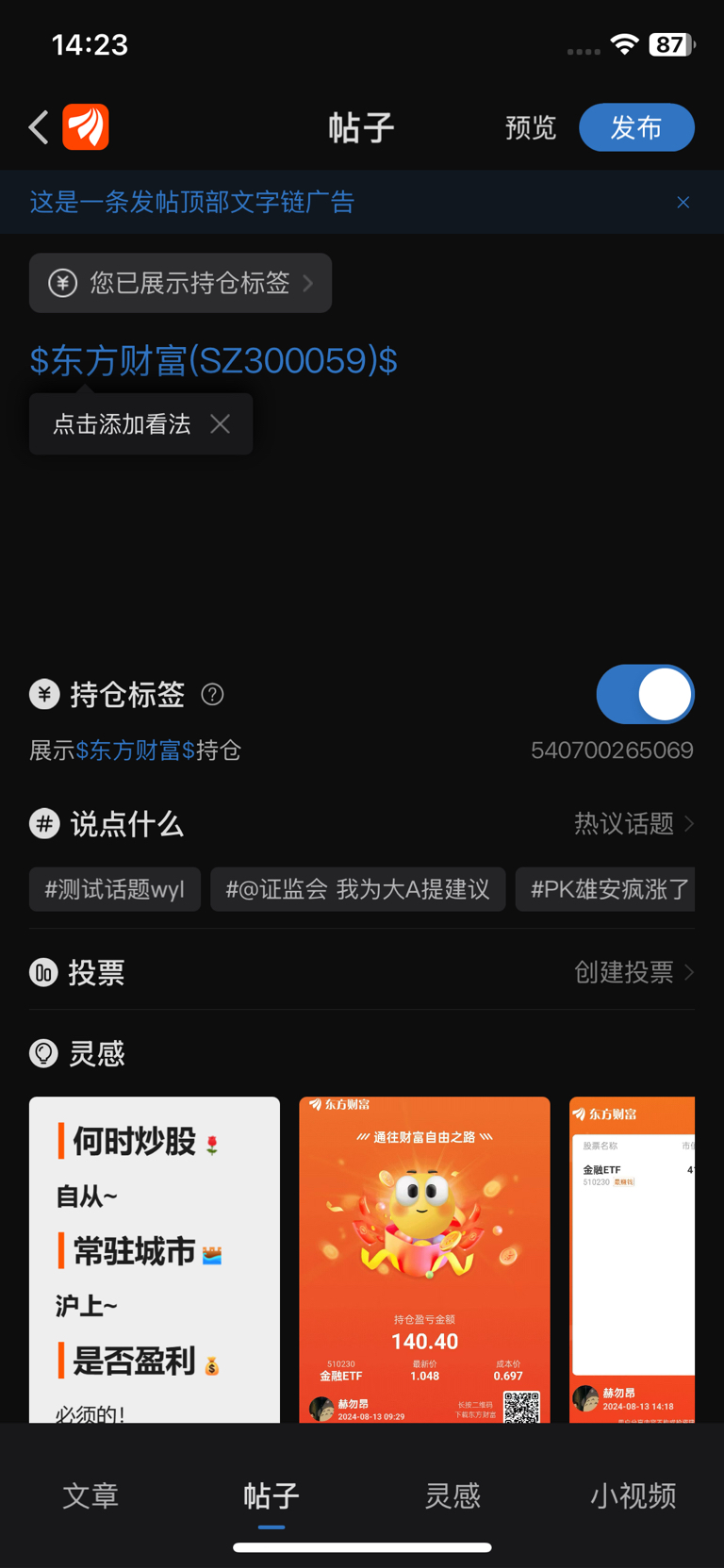Select the #PK雄安疯涨了 topic chip
Image resolution: width=724 pixels, height=1568 pixels.
click(x=608, y=889)
